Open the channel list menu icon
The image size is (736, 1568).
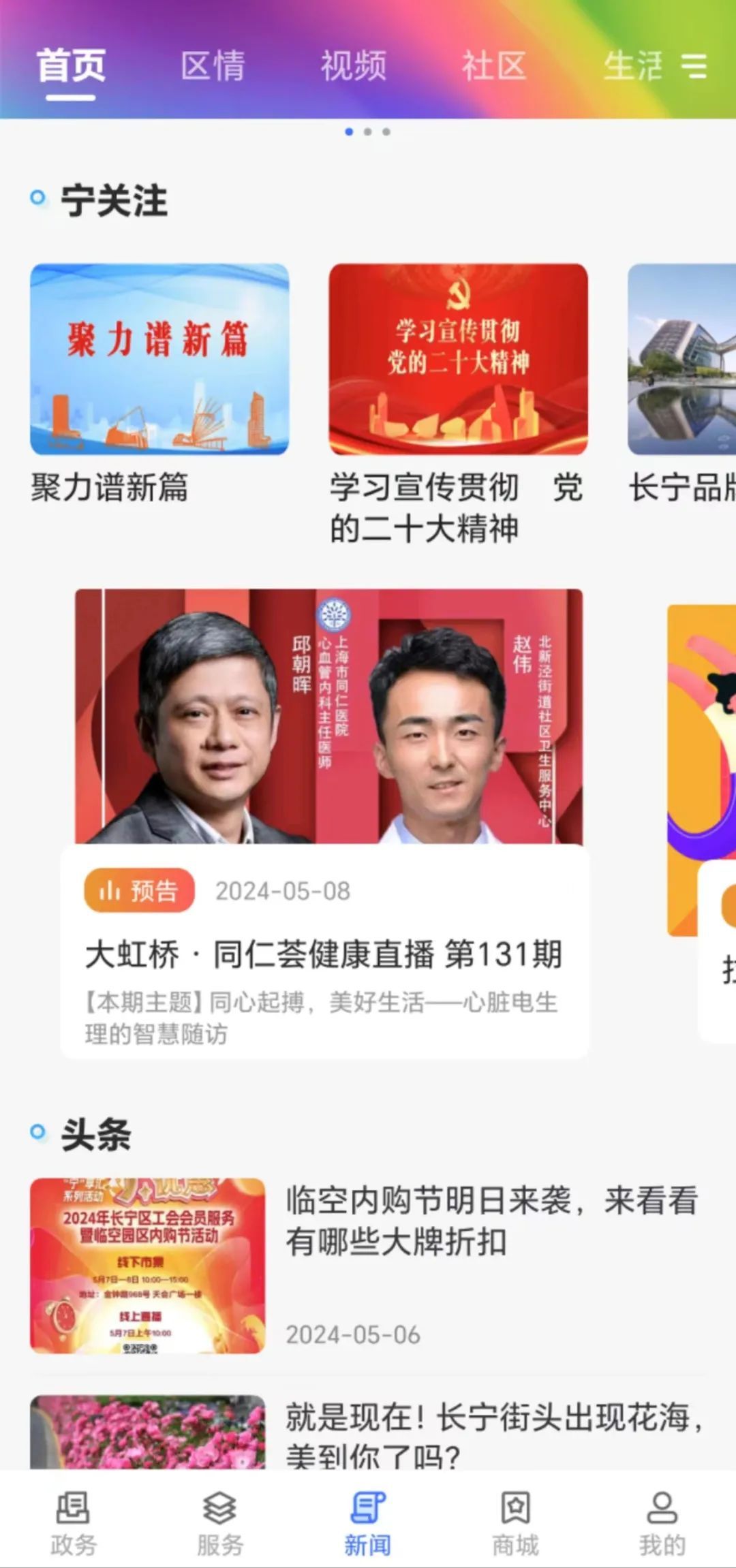coord(694,66)
